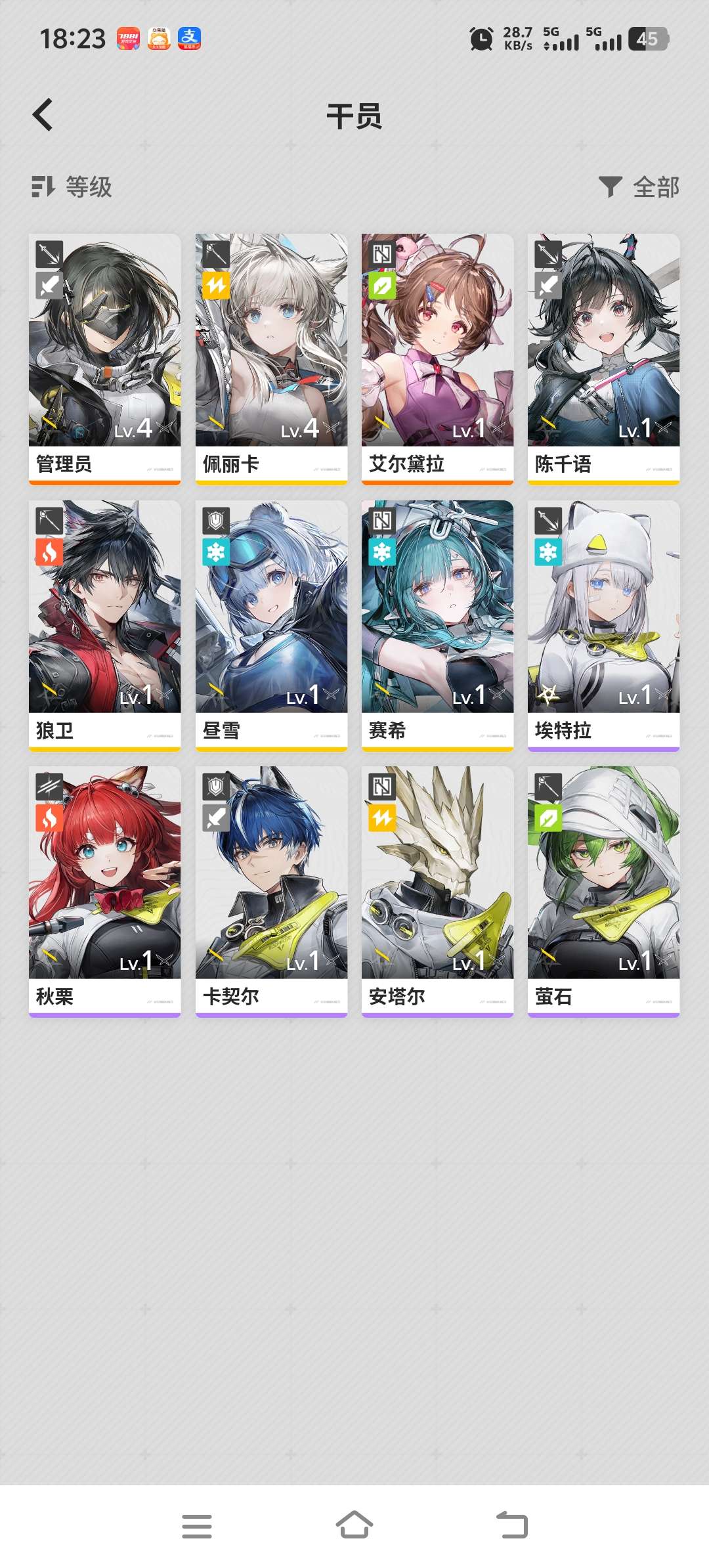This screenshot has height=1568, width=709.
Task: Select operator 埃特拉
Action: [603, 625]
